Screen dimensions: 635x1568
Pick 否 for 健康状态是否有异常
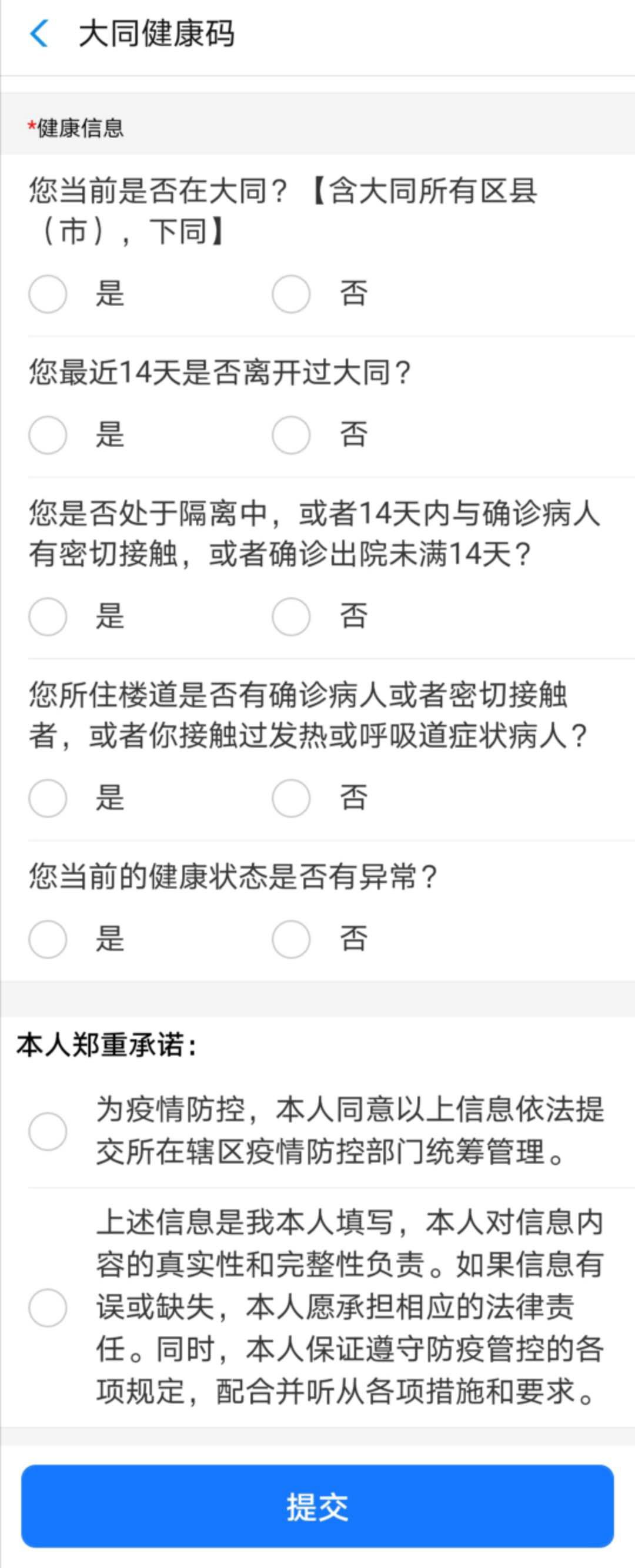(291, 939)
